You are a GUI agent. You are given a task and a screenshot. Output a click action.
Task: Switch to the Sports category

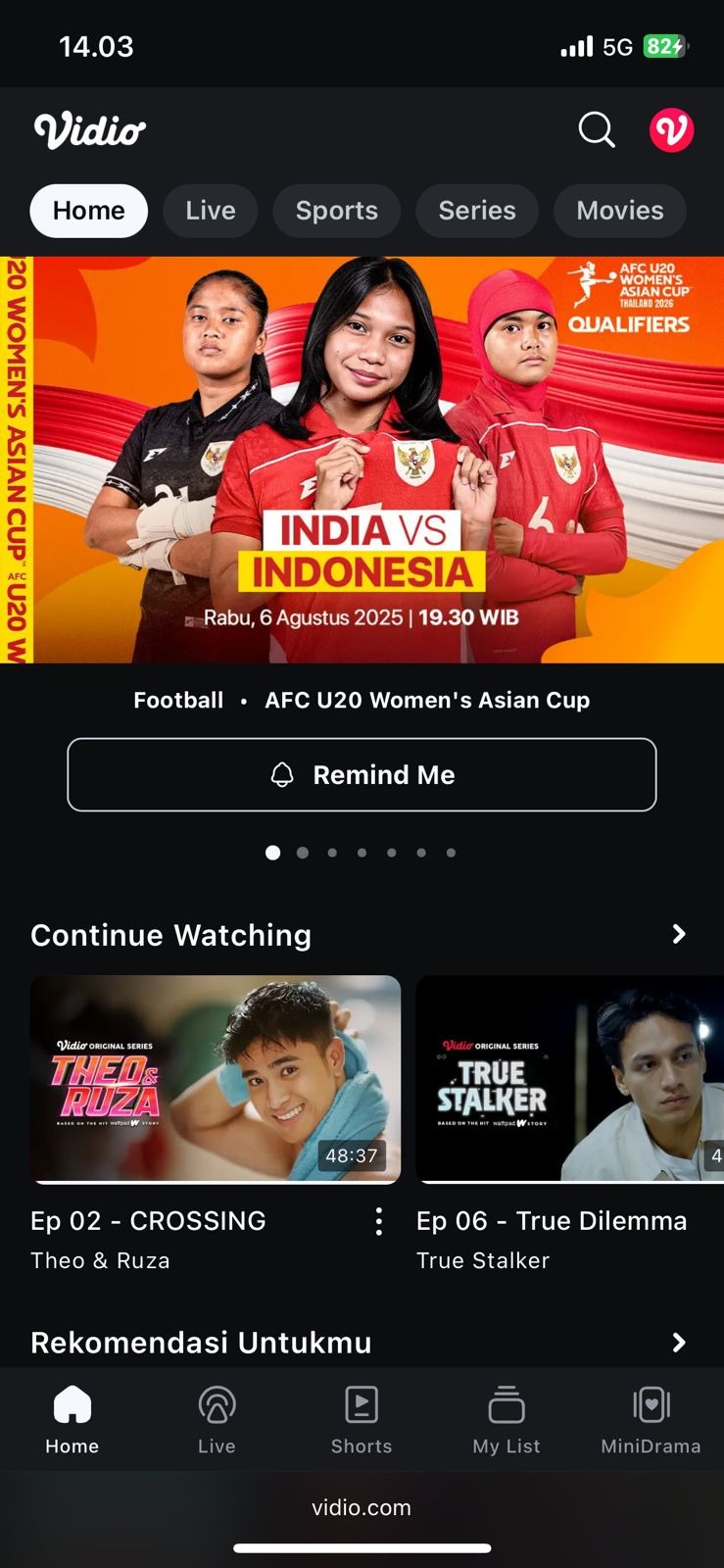(x=336, y=211)
